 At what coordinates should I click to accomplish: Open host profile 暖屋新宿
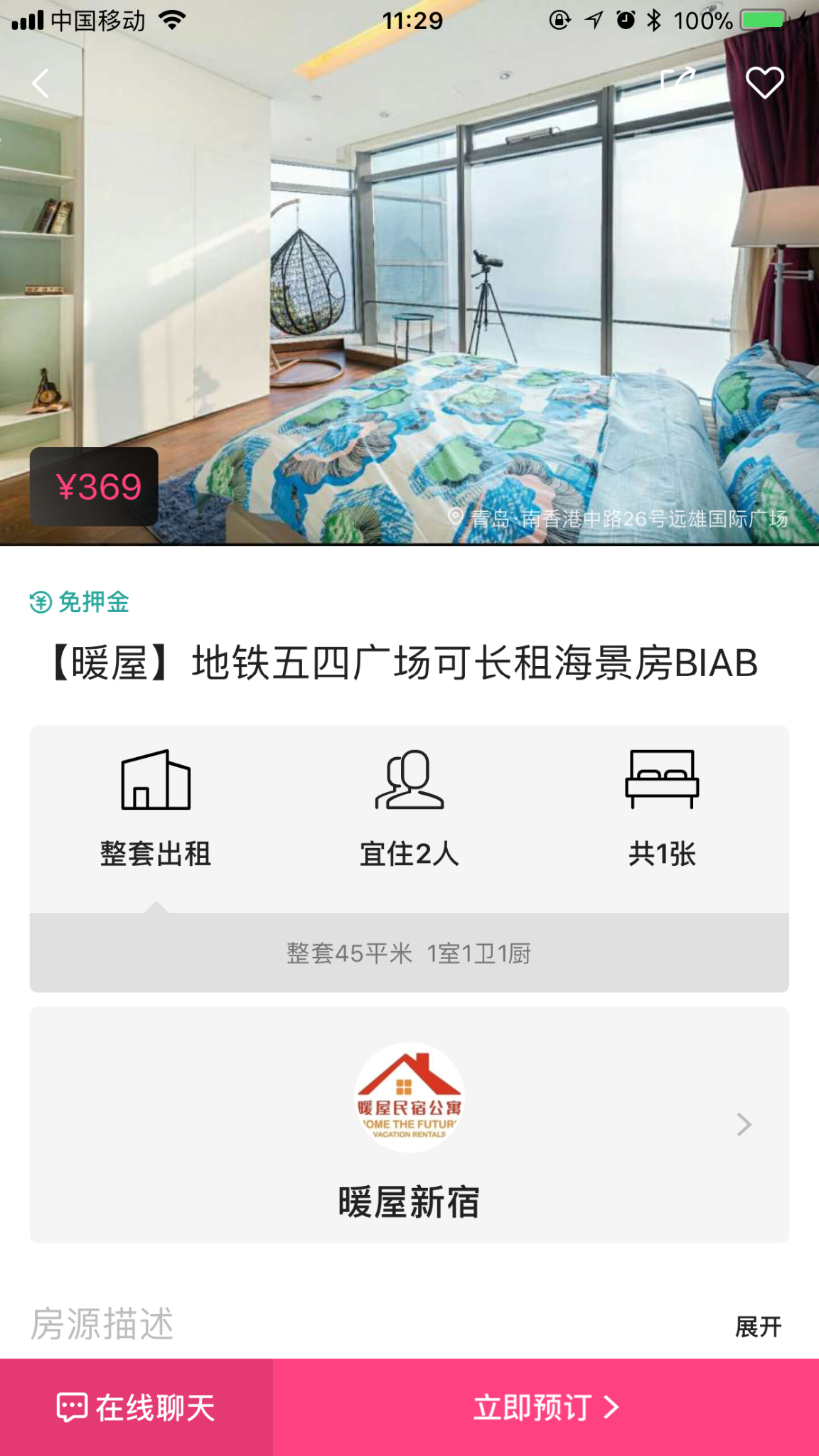pos(409,1125)
